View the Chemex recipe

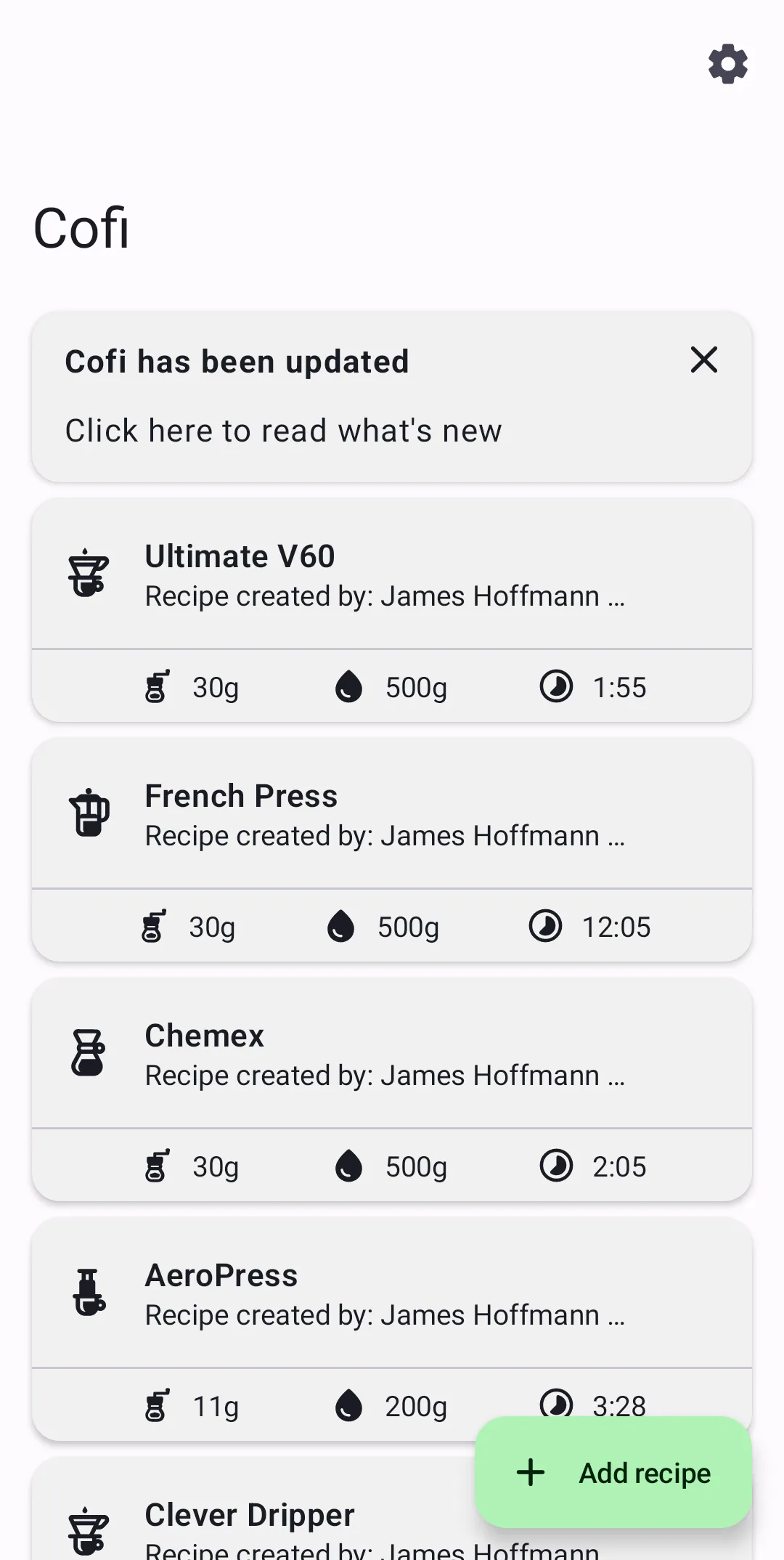pos(391,1055)
